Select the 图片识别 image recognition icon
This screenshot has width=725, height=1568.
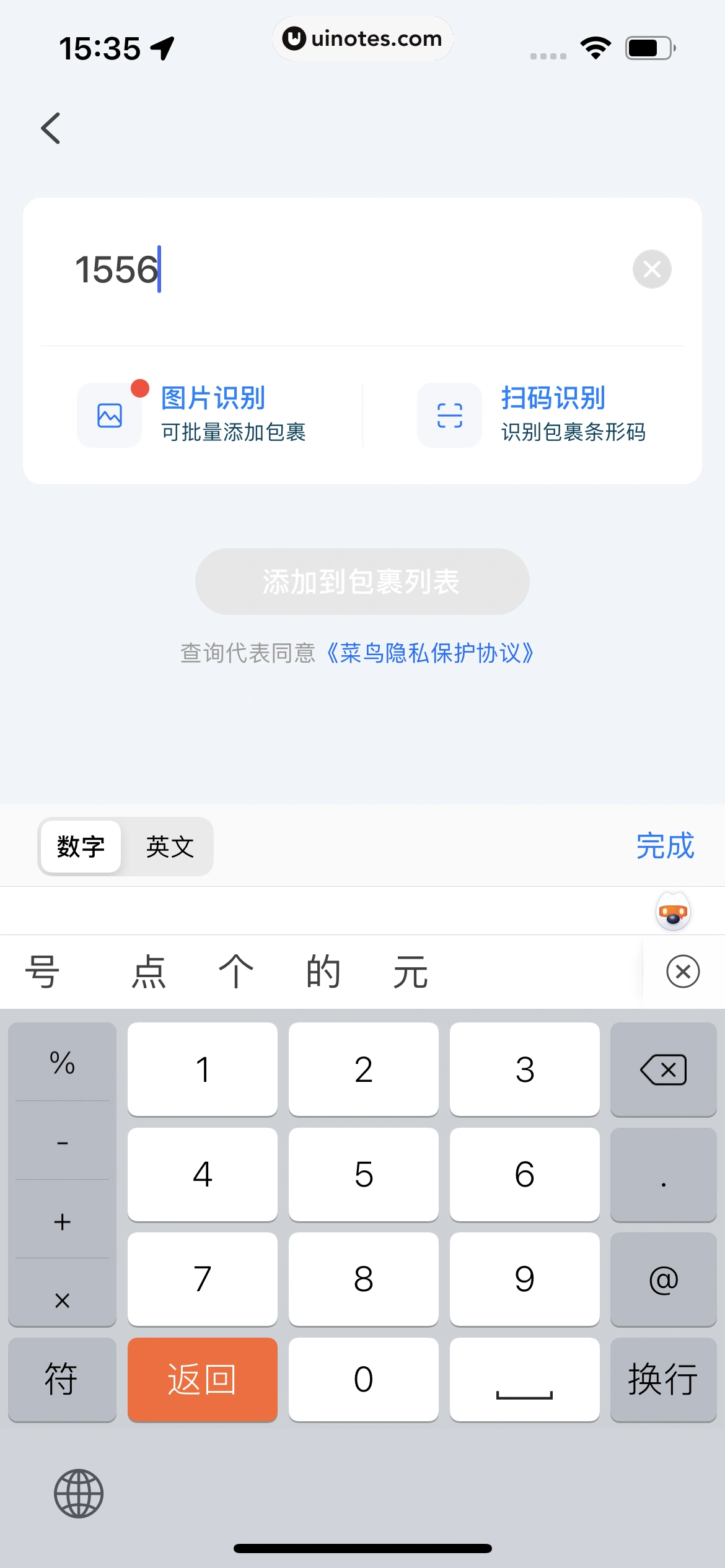coord(109,414)
